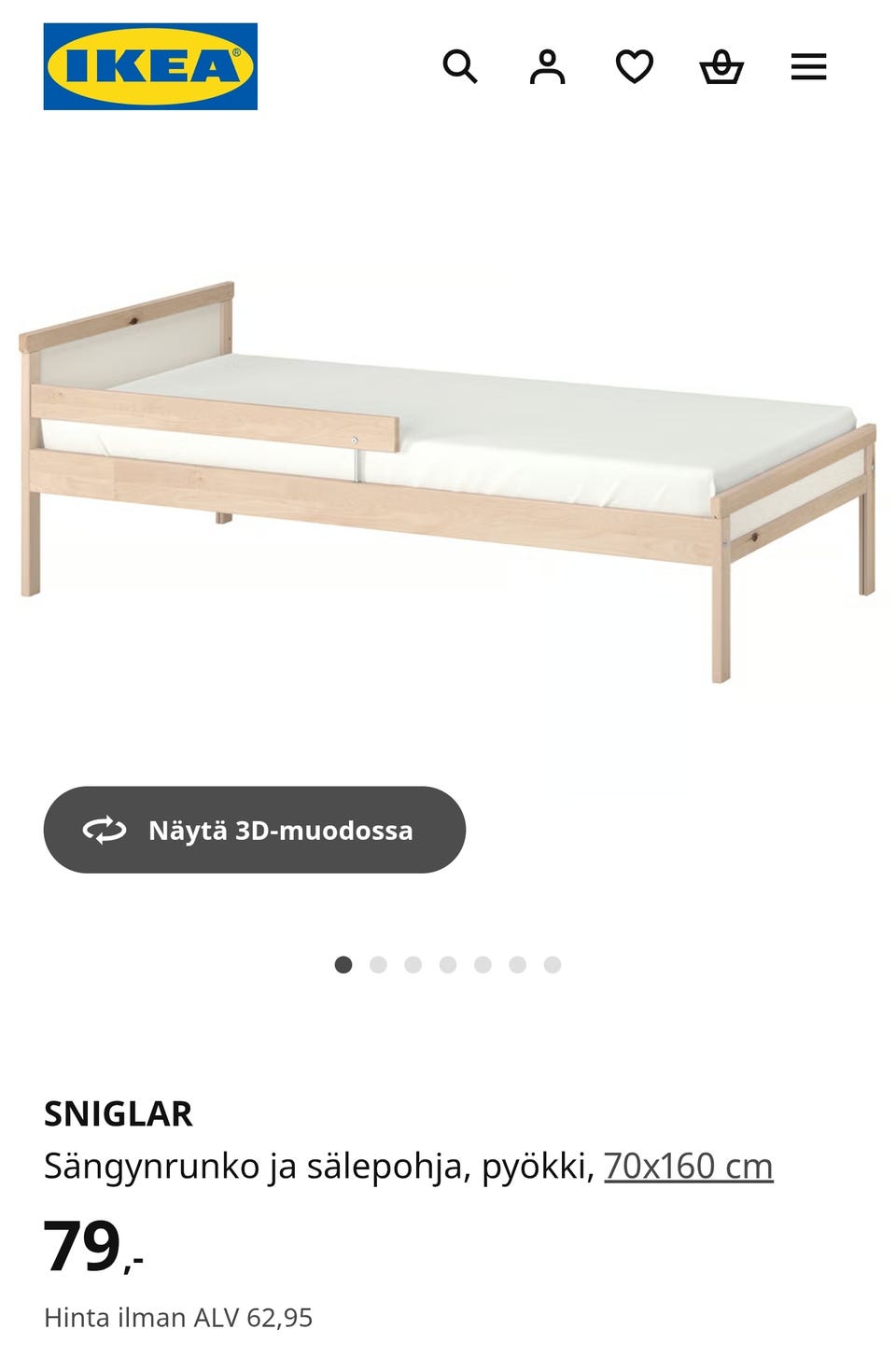Select the second carousel dot

(x=379, y=964)
